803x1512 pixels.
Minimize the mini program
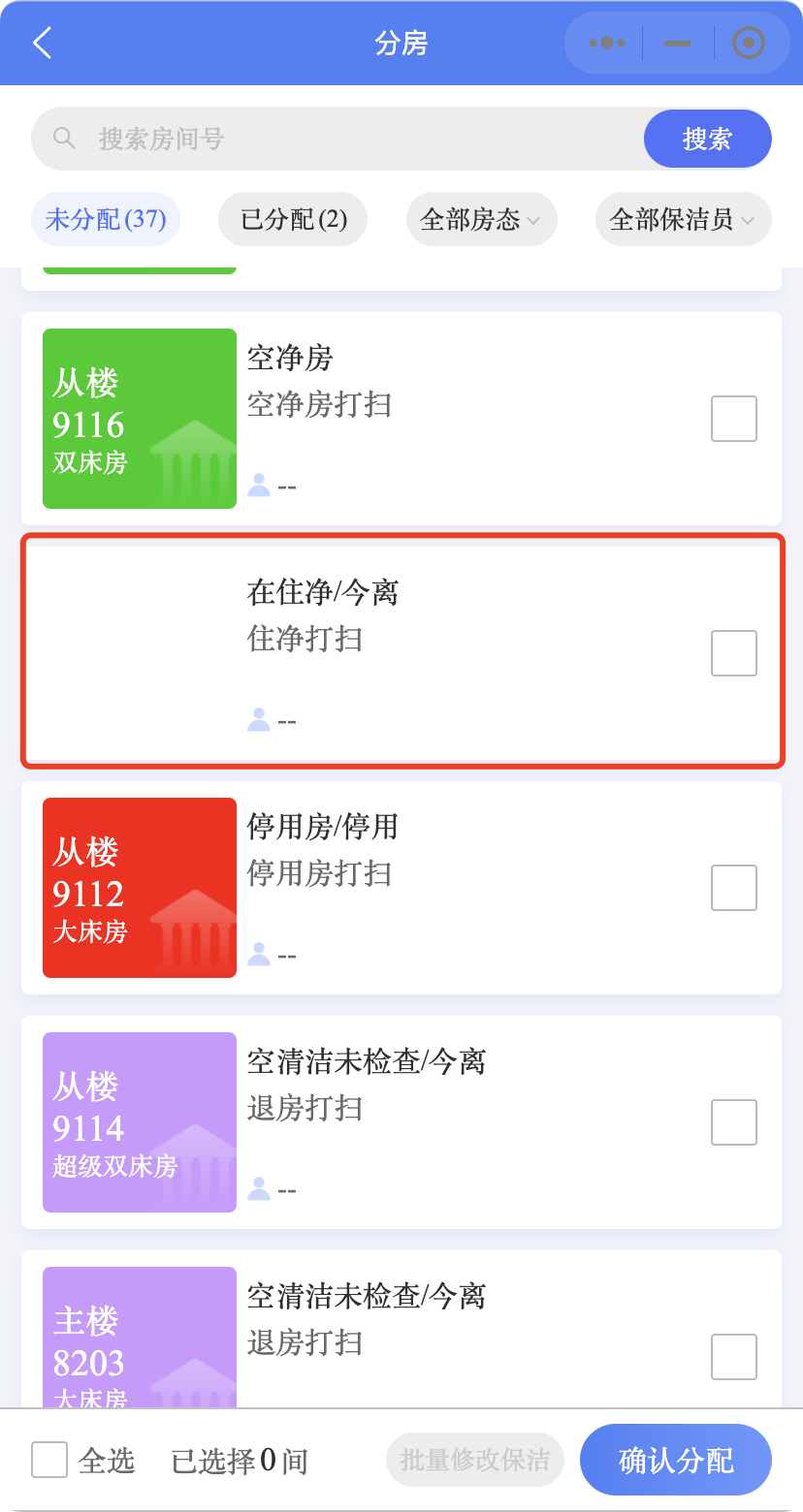coord(678,44)
